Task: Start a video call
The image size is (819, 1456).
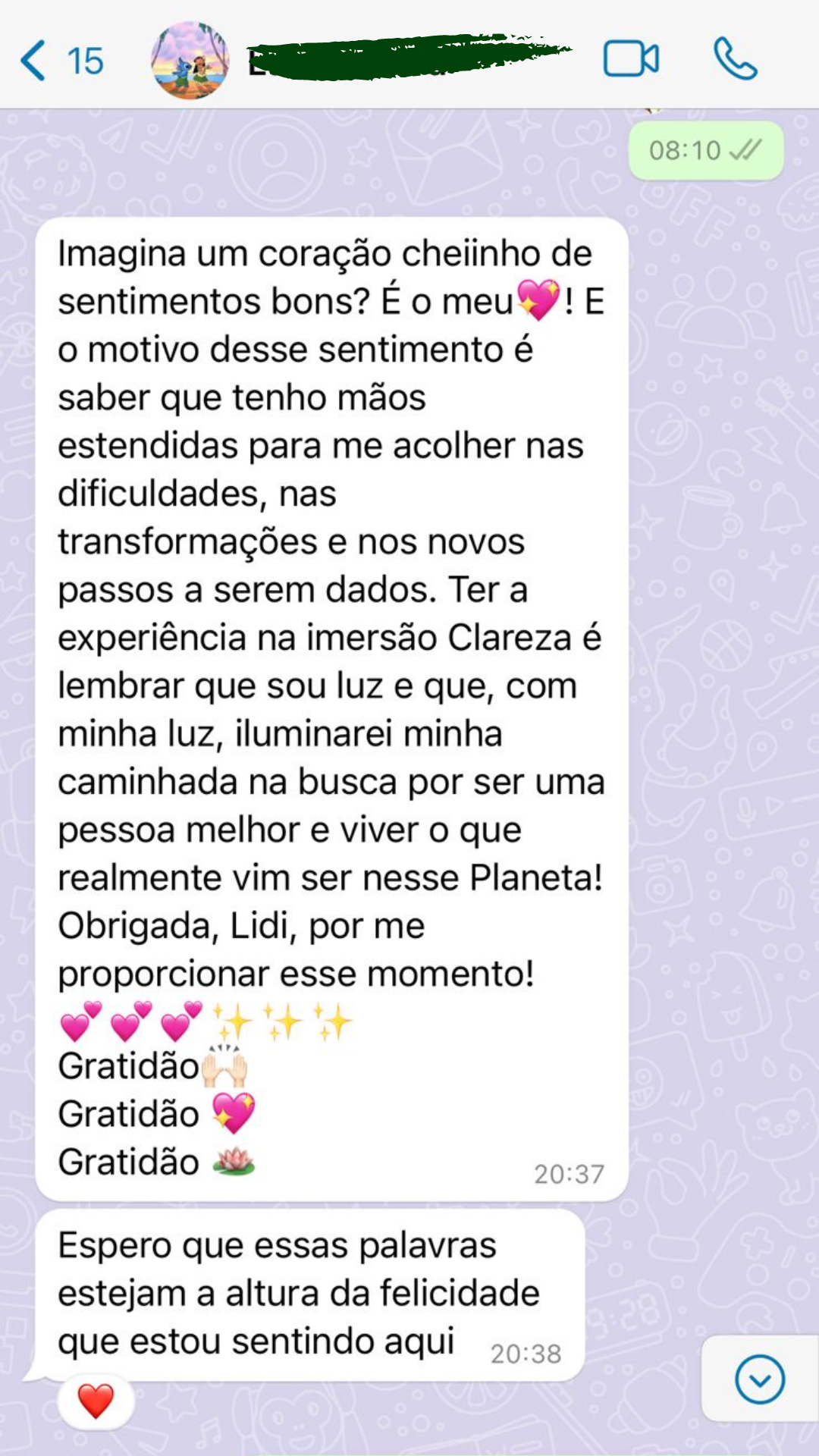Action: [630, 59]
